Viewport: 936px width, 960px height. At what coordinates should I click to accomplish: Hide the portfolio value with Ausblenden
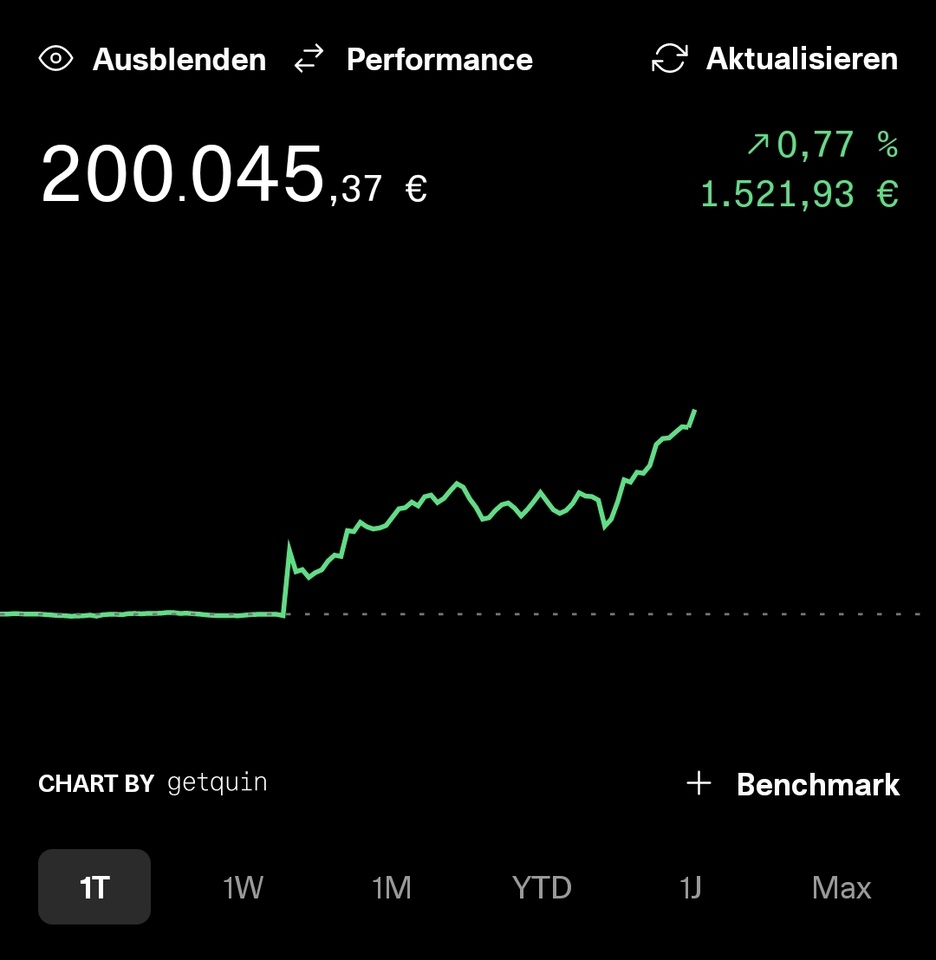(153, 60)
